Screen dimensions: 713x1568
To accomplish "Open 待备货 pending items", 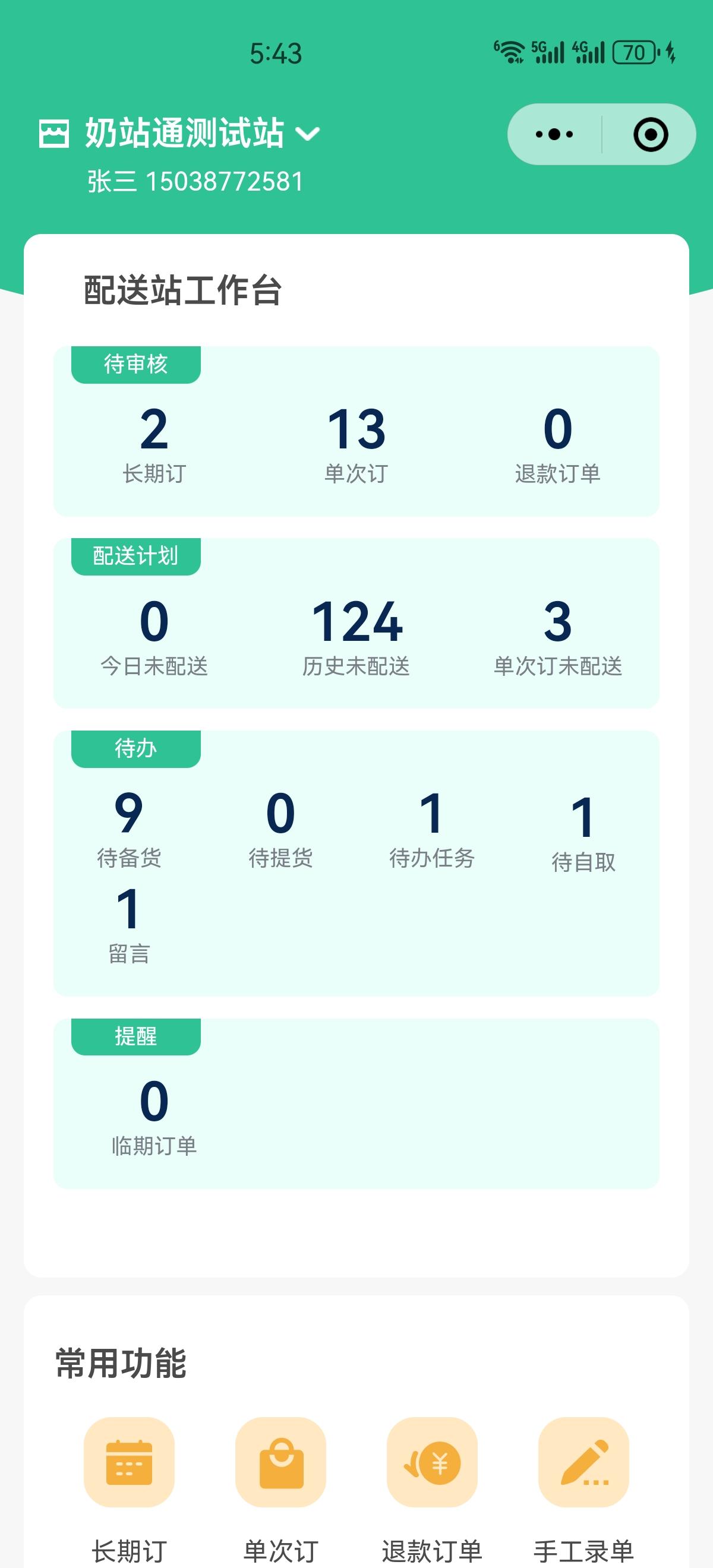I will tap(128, 829).
